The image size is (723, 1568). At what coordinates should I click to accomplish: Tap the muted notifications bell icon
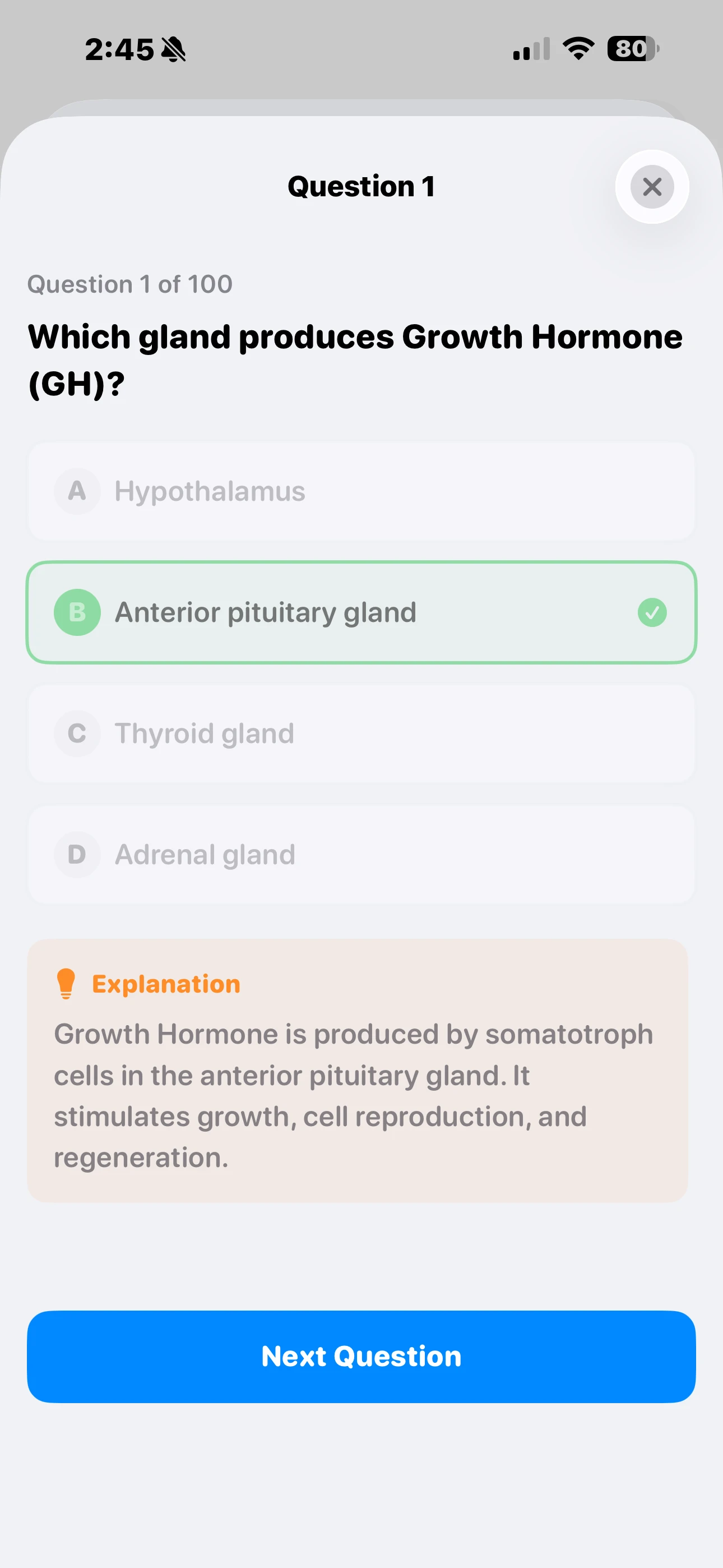(173, 49)
